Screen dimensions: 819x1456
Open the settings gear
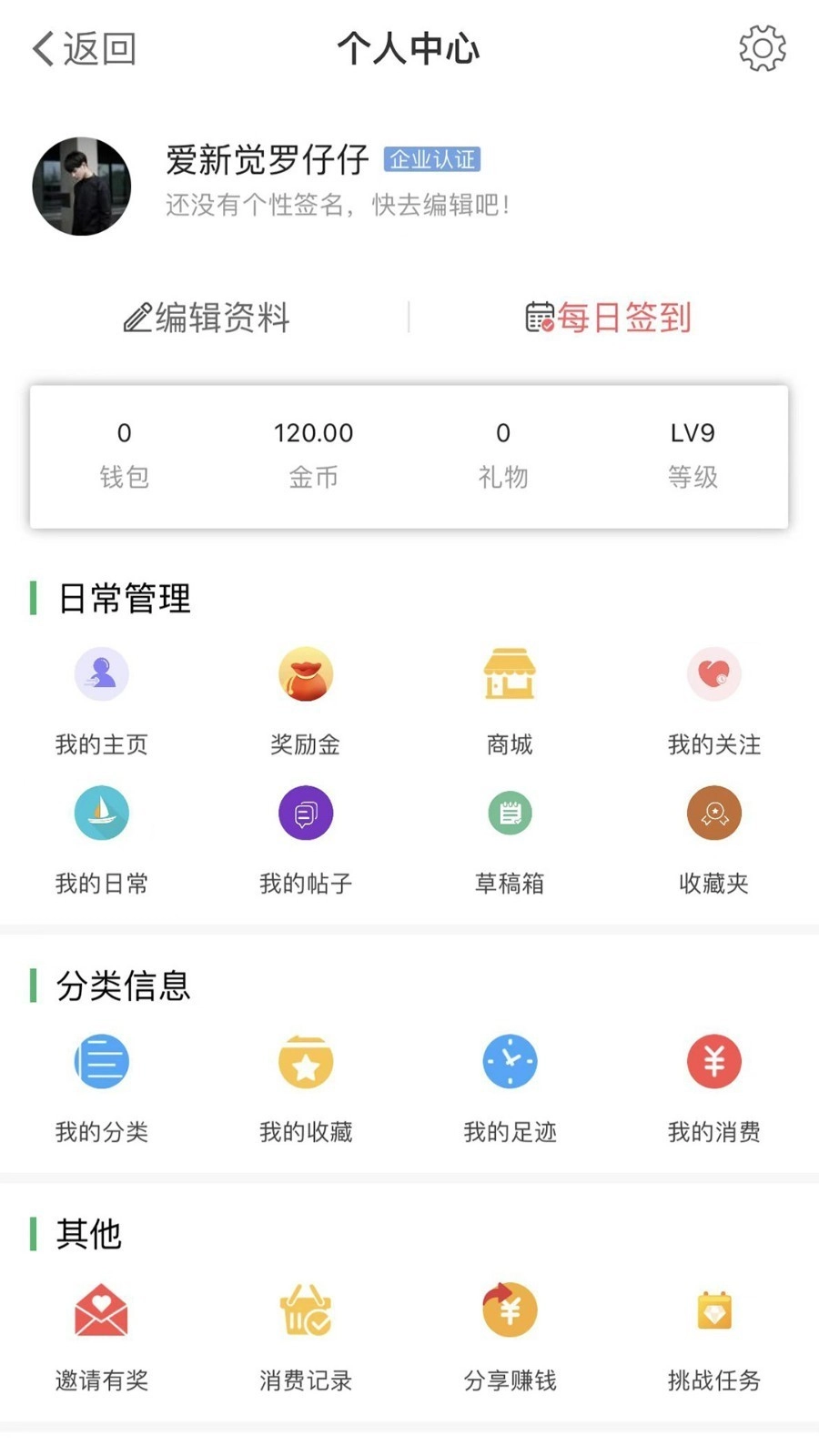[763, 48]
